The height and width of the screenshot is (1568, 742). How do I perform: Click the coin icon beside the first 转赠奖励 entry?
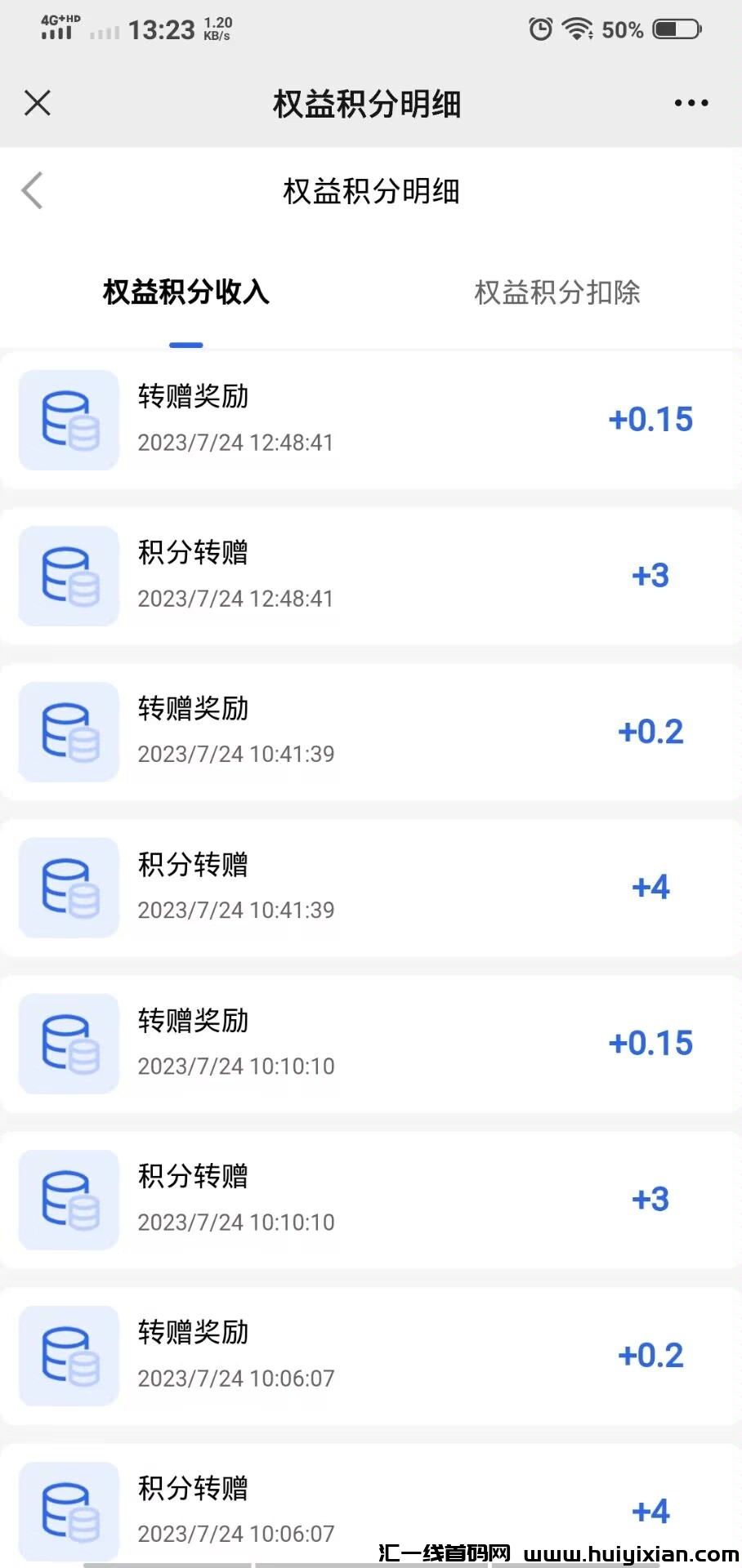69,419
